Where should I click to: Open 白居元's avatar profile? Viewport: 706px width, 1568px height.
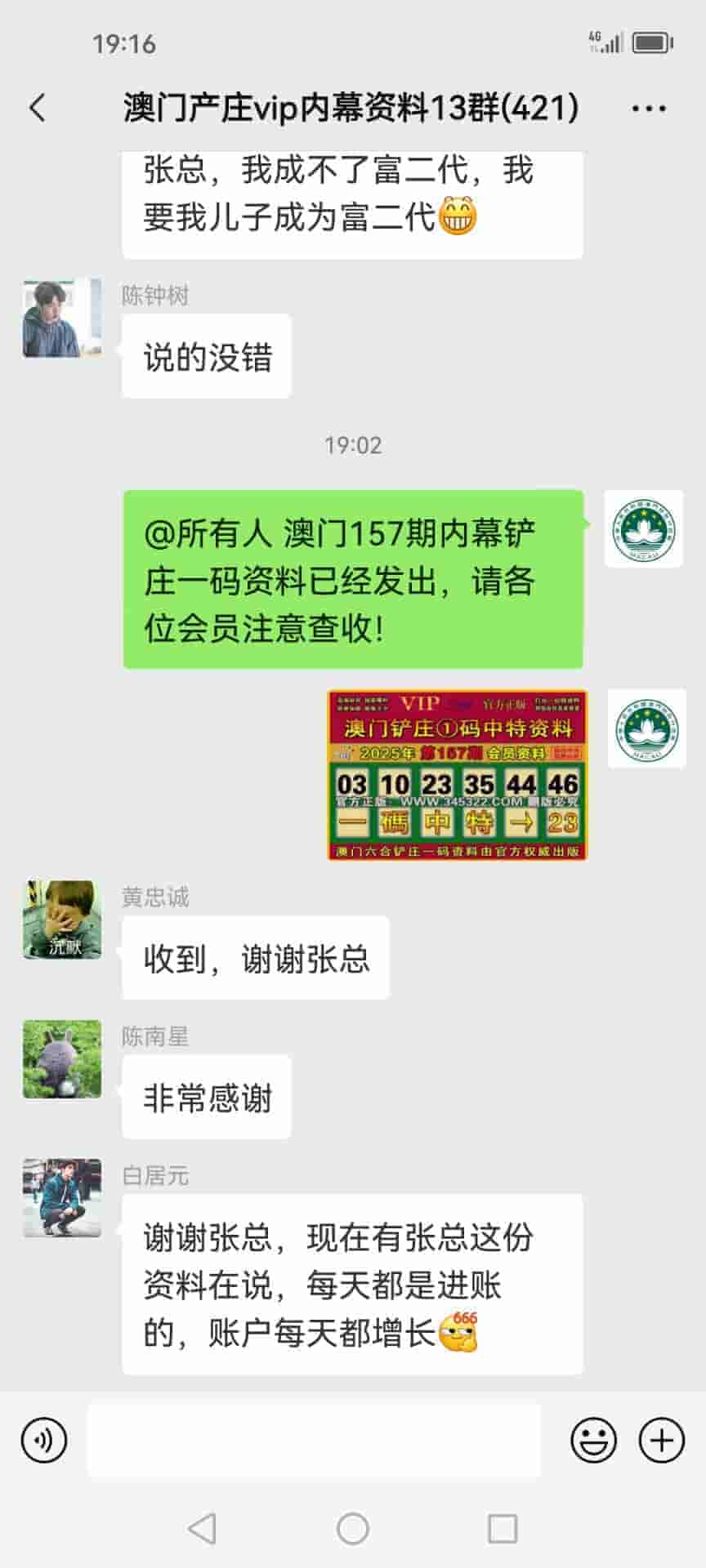point(62,1197)
